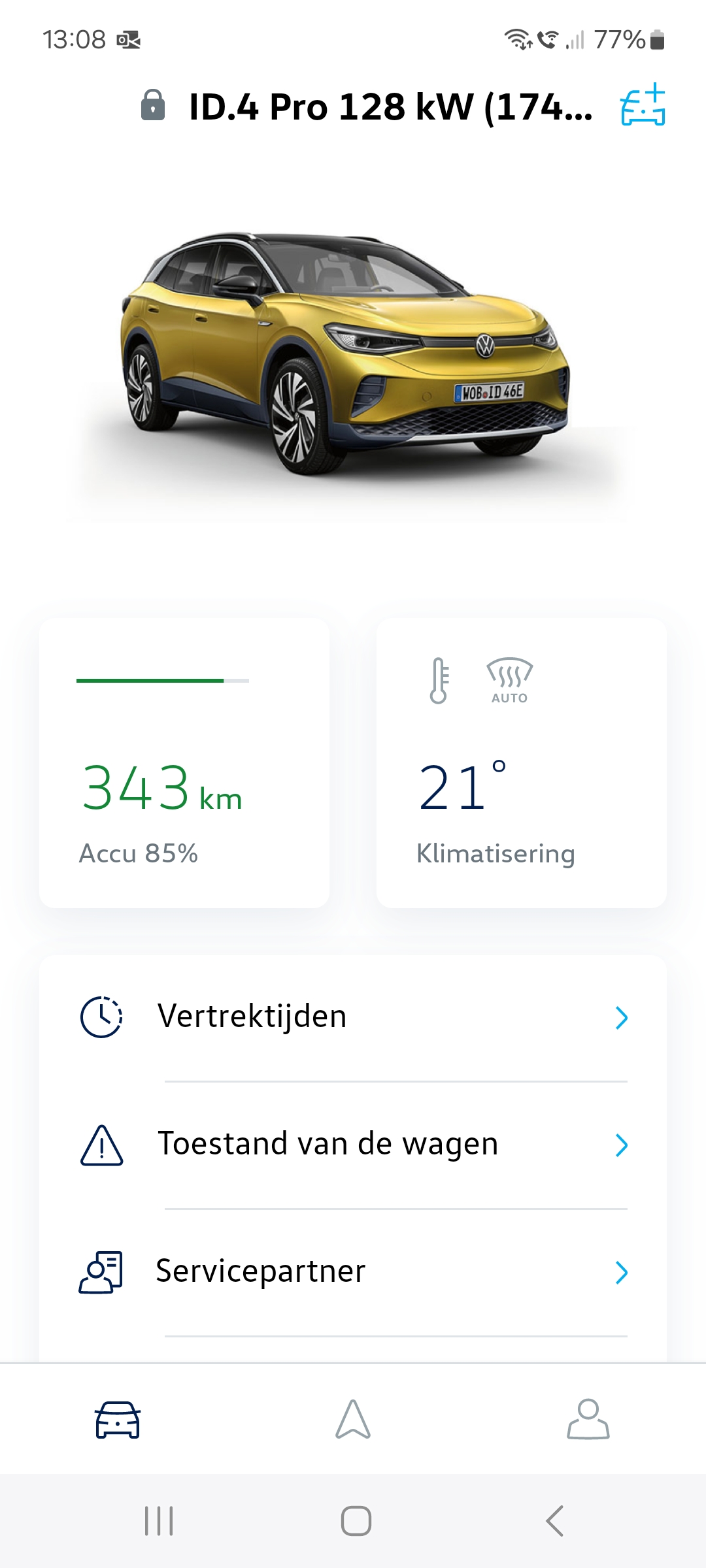Switch to the profile tab
This screenshot has width=706, height=1568.
(x=588, y=1419)
